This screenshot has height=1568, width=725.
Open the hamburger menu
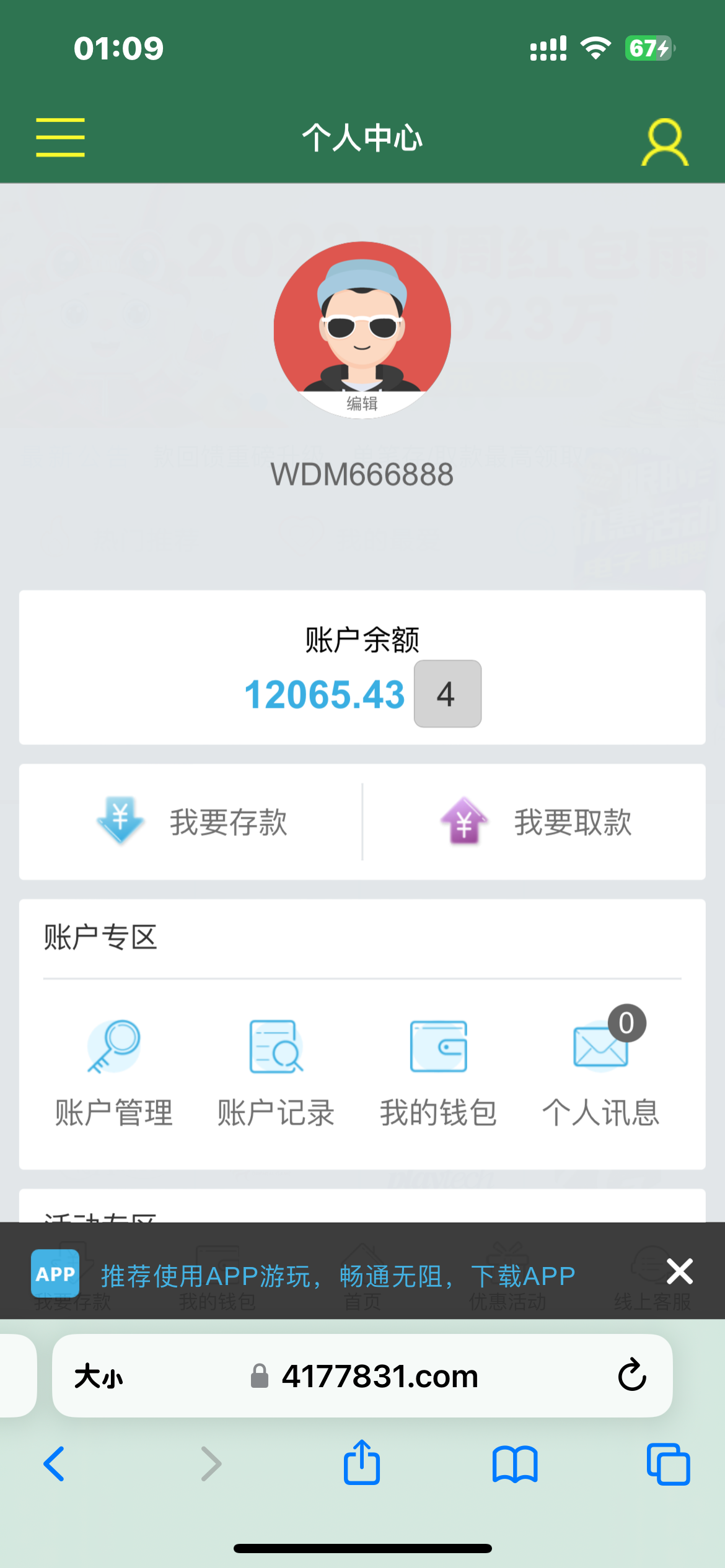(x=60, y=137)
